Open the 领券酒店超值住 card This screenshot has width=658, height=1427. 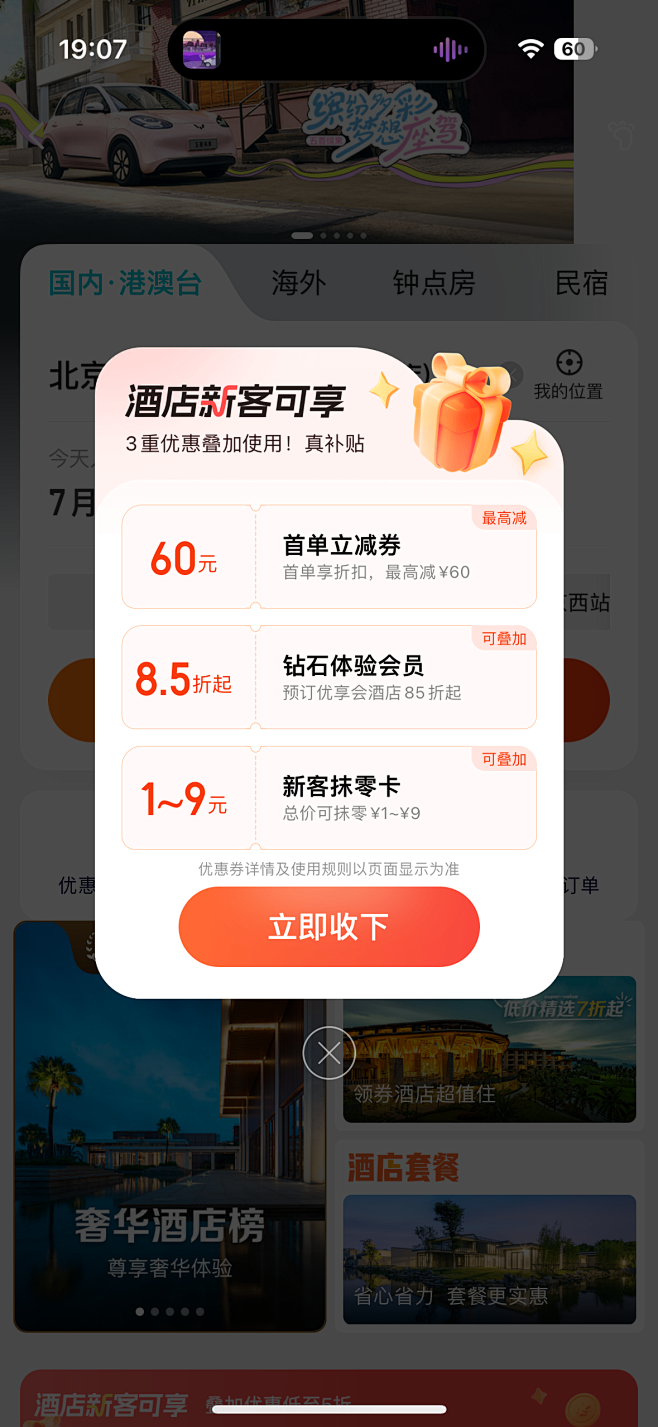(x=489, y=1060)
